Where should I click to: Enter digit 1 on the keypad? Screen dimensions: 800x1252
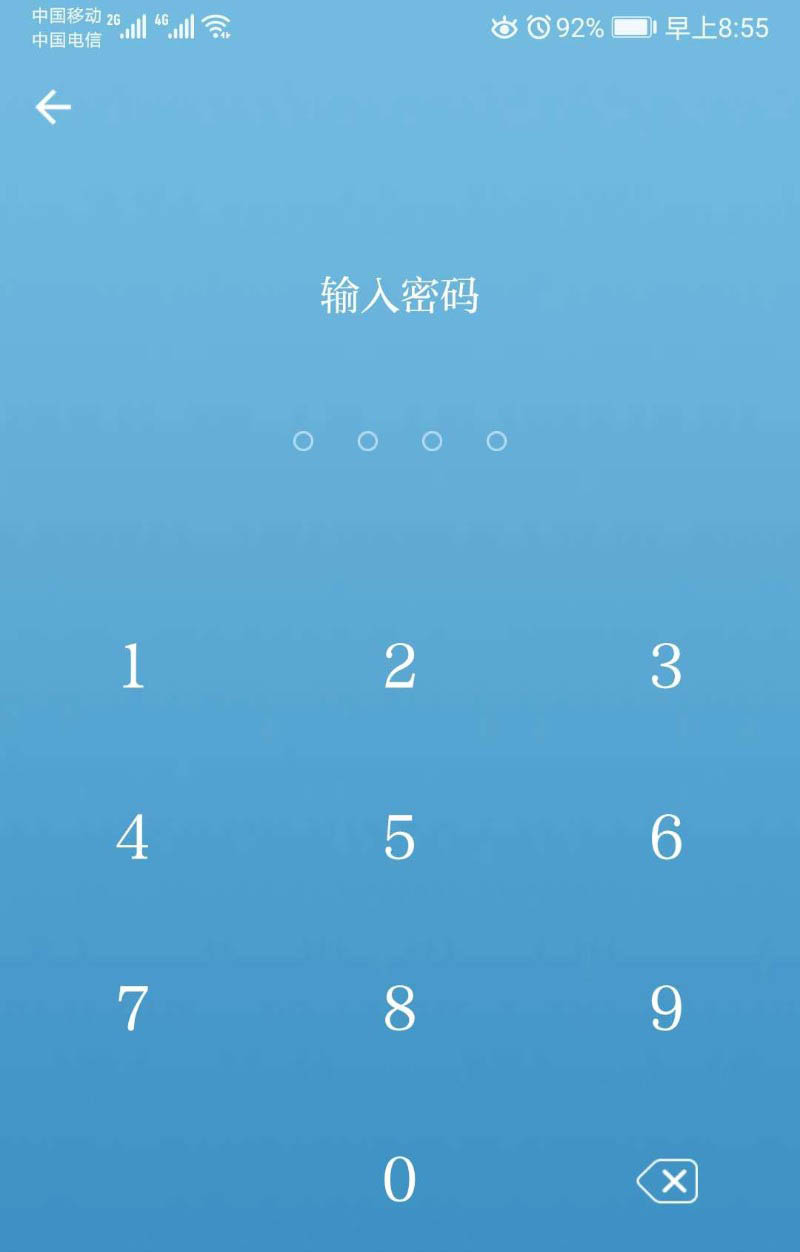(x=133, y=667)
